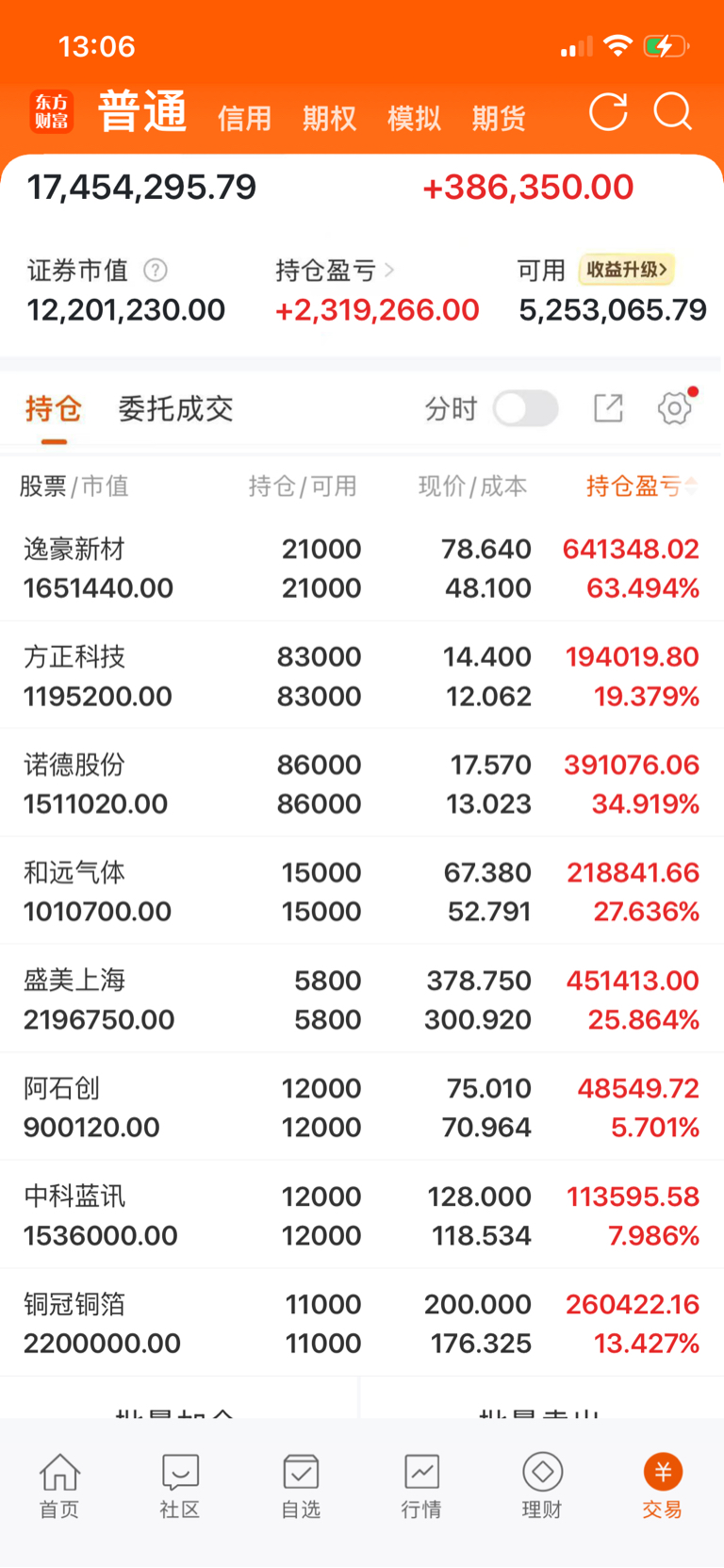Open the 逸豪新材 holding row

pyautogui.click(x=362, y=568)
